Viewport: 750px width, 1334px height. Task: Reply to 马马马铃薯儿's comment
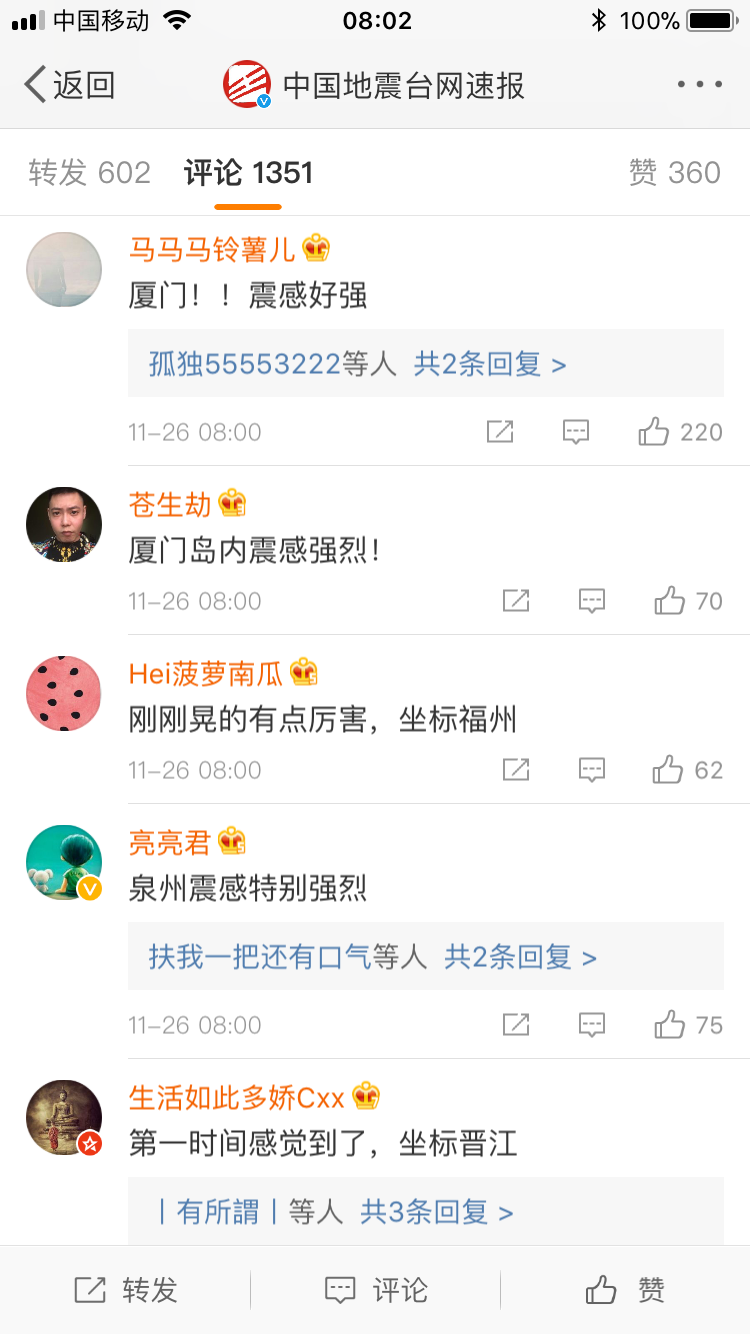click(575, 432)
